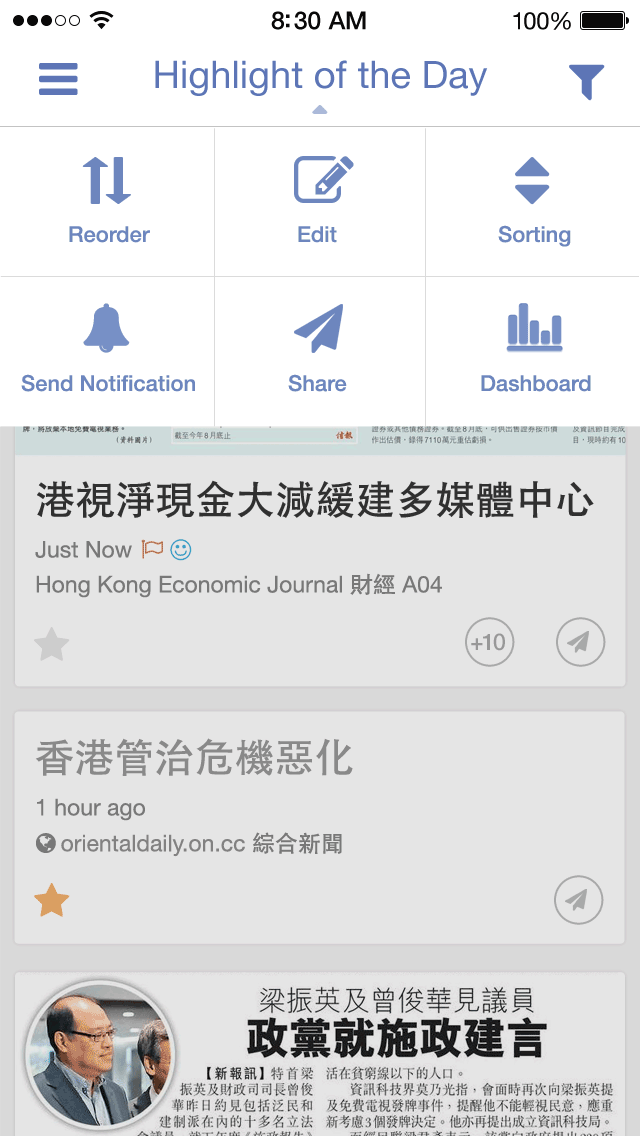This screenshot has height=1136, width=640.
Task: Select the Edit option
Action: coord(320,202)
